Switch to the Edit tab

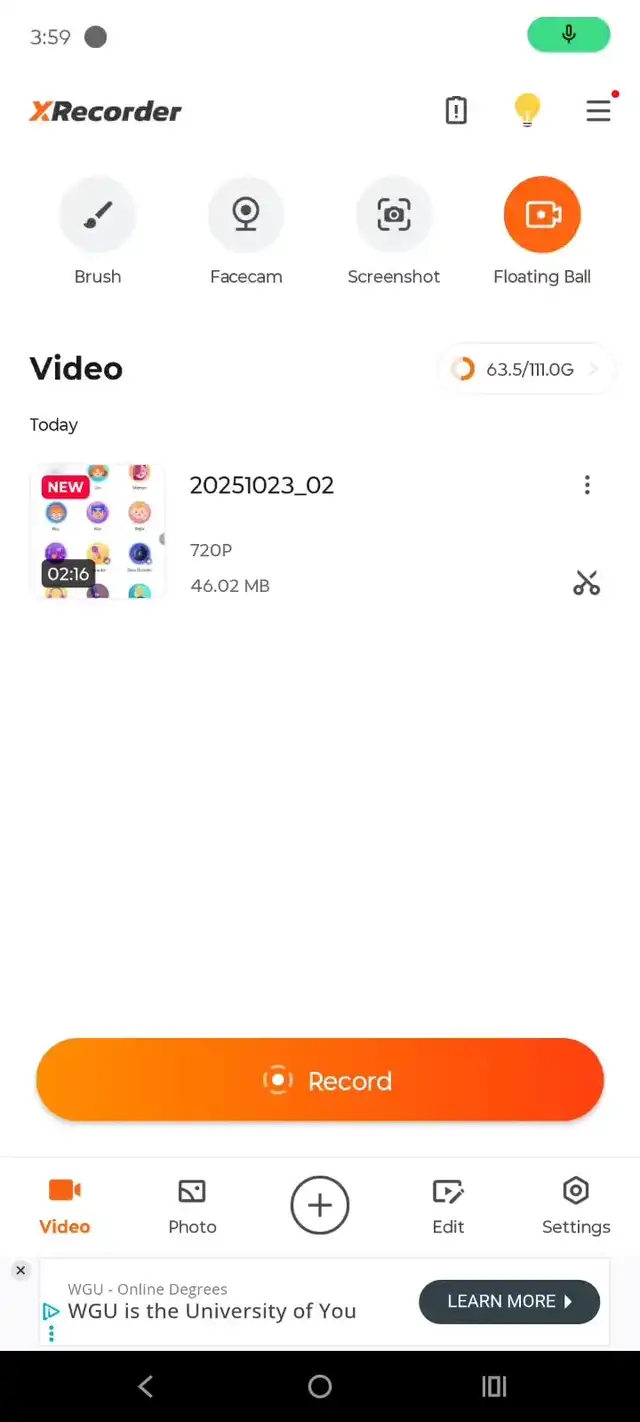pyautogui.click(x=448, y=1204)
